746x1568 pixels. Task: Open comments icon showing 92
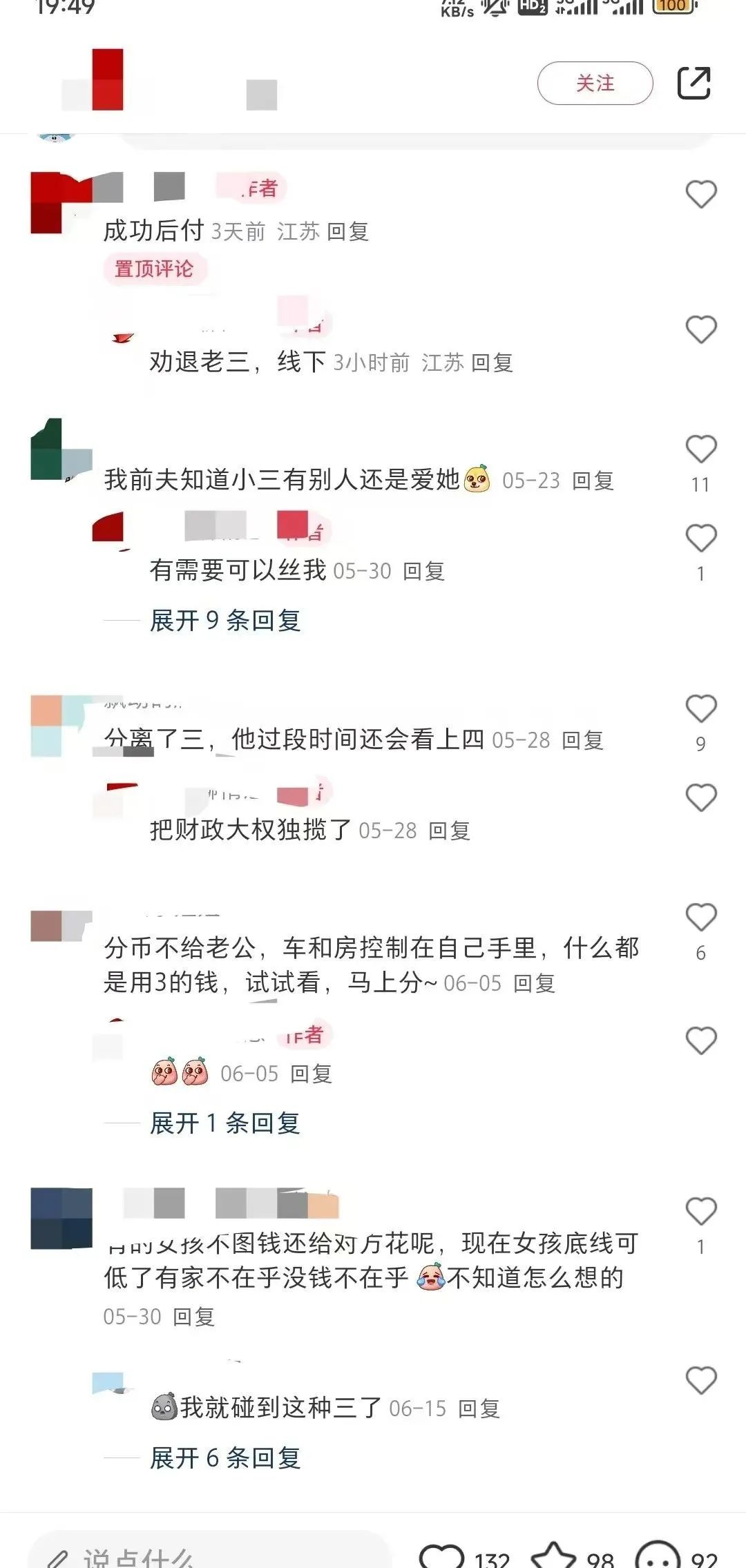658,1557
